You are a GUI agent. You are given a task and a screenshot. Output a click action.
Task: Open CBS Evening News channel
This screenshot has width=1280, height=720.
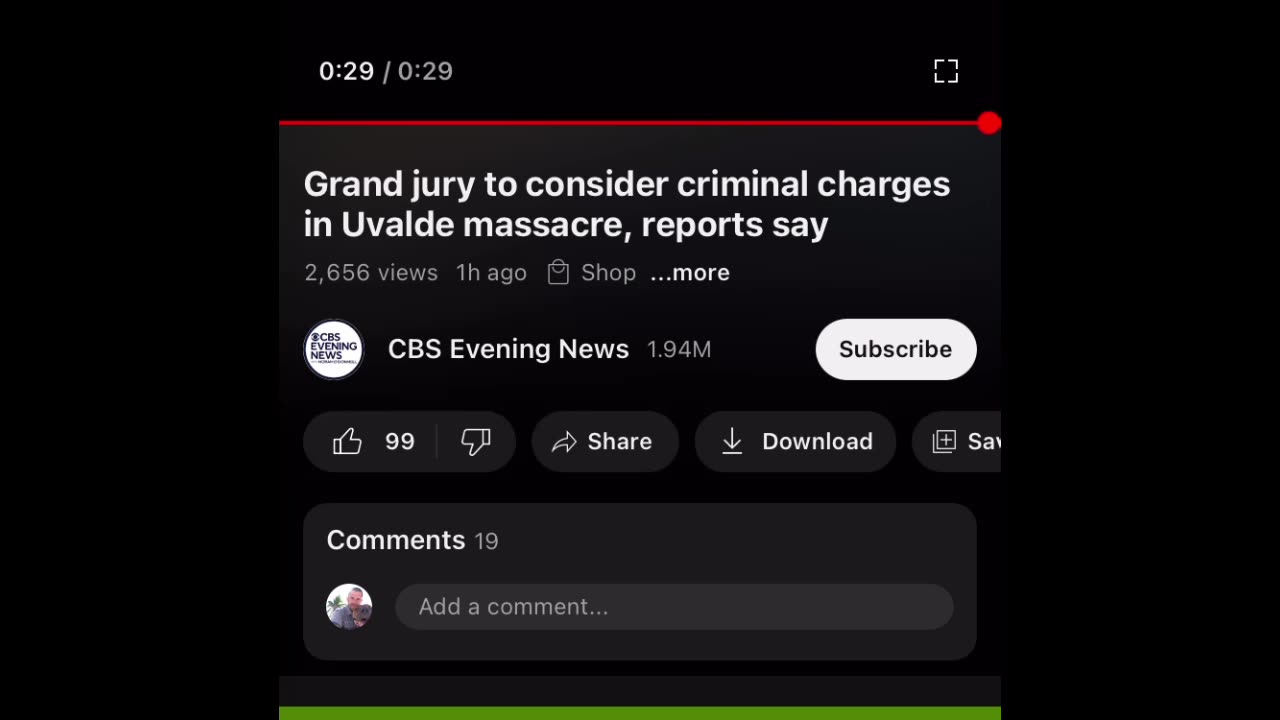click(508, 349)
